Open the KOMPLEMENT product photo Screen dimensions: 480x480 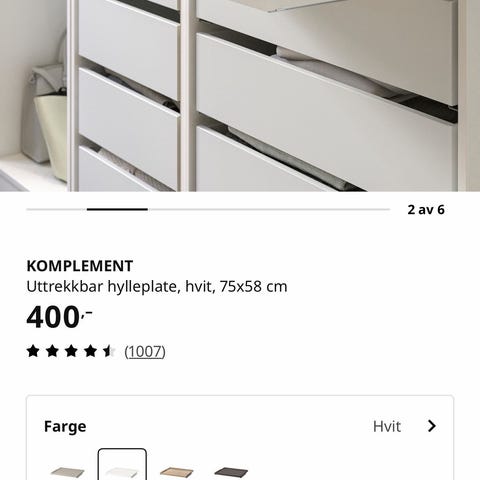[x=240, y=96]
